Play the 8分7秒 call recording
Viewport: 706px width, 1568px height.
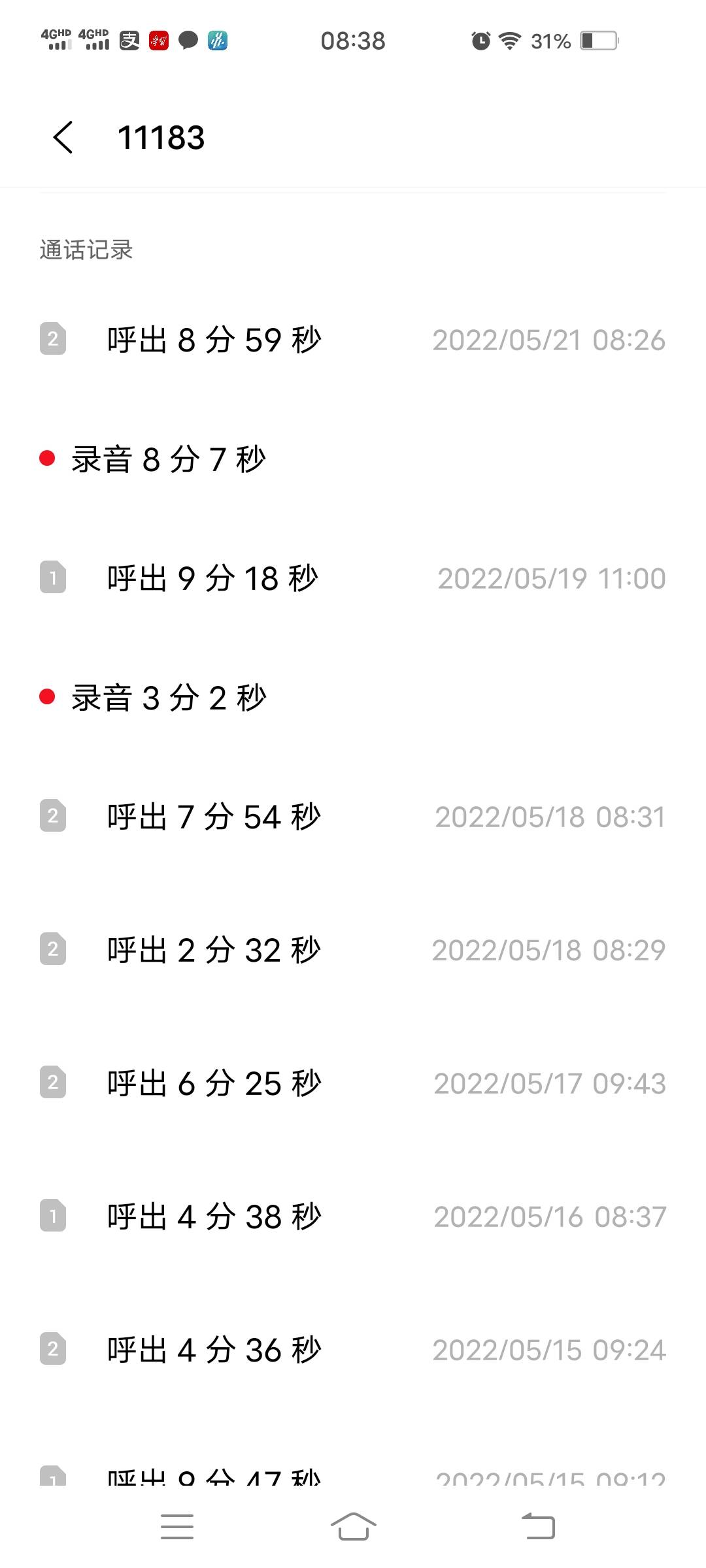point(353,459)
